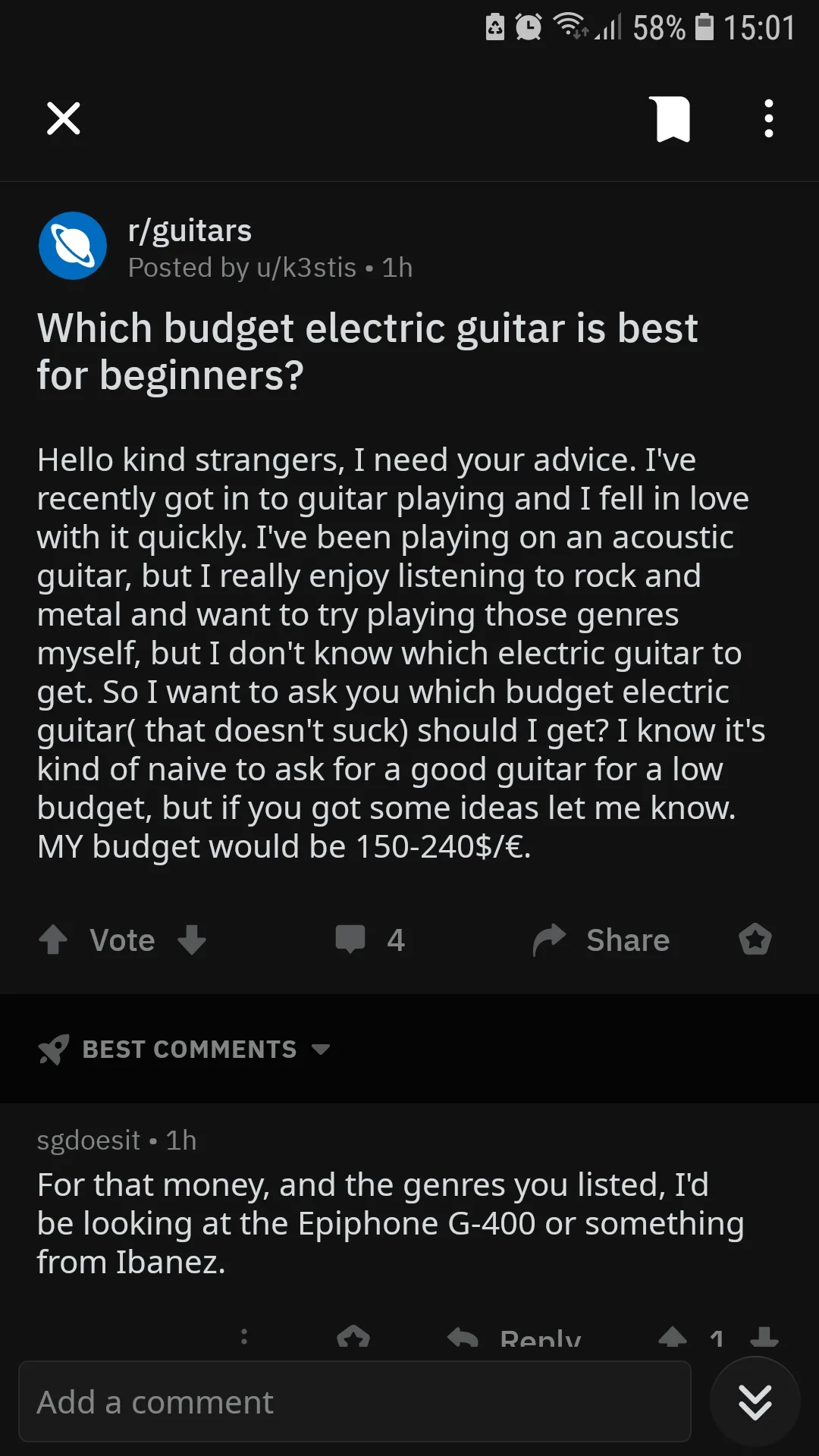819x1456 pixels.
Task: Downvote the budget guitar post
Action: pos(192,940)
